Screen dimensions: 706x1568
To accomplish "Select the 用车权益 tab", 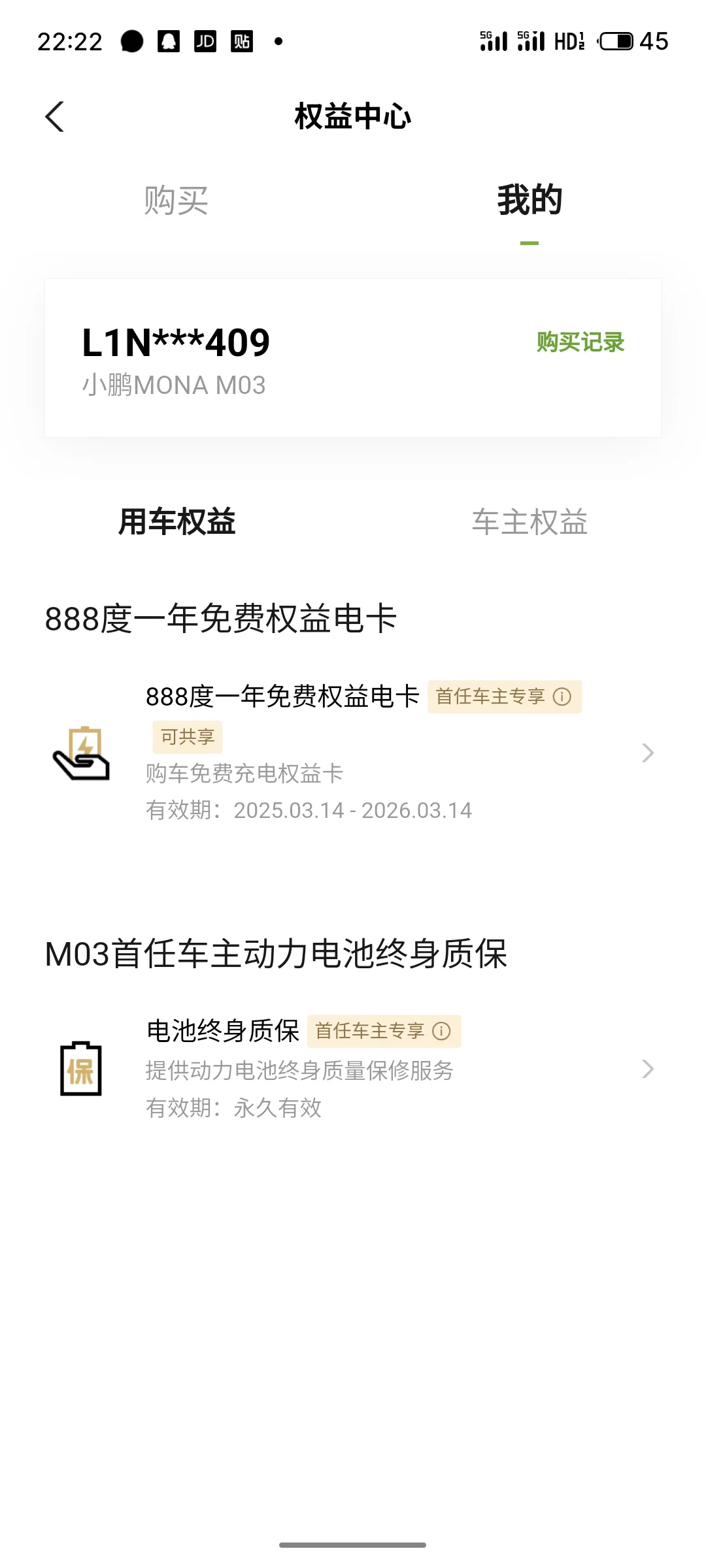I will 176,522.
